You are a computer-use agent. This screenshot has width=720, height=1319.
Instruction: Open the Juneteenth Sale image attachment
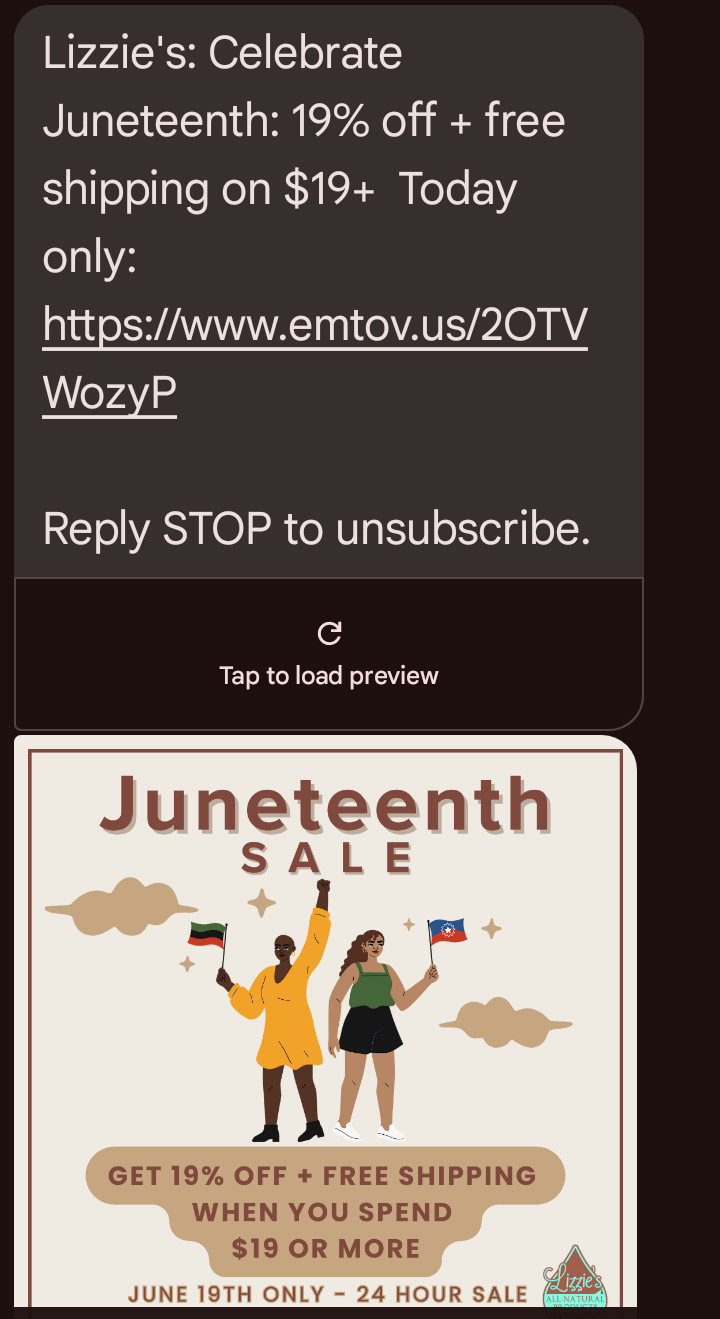pos(325,1020)
